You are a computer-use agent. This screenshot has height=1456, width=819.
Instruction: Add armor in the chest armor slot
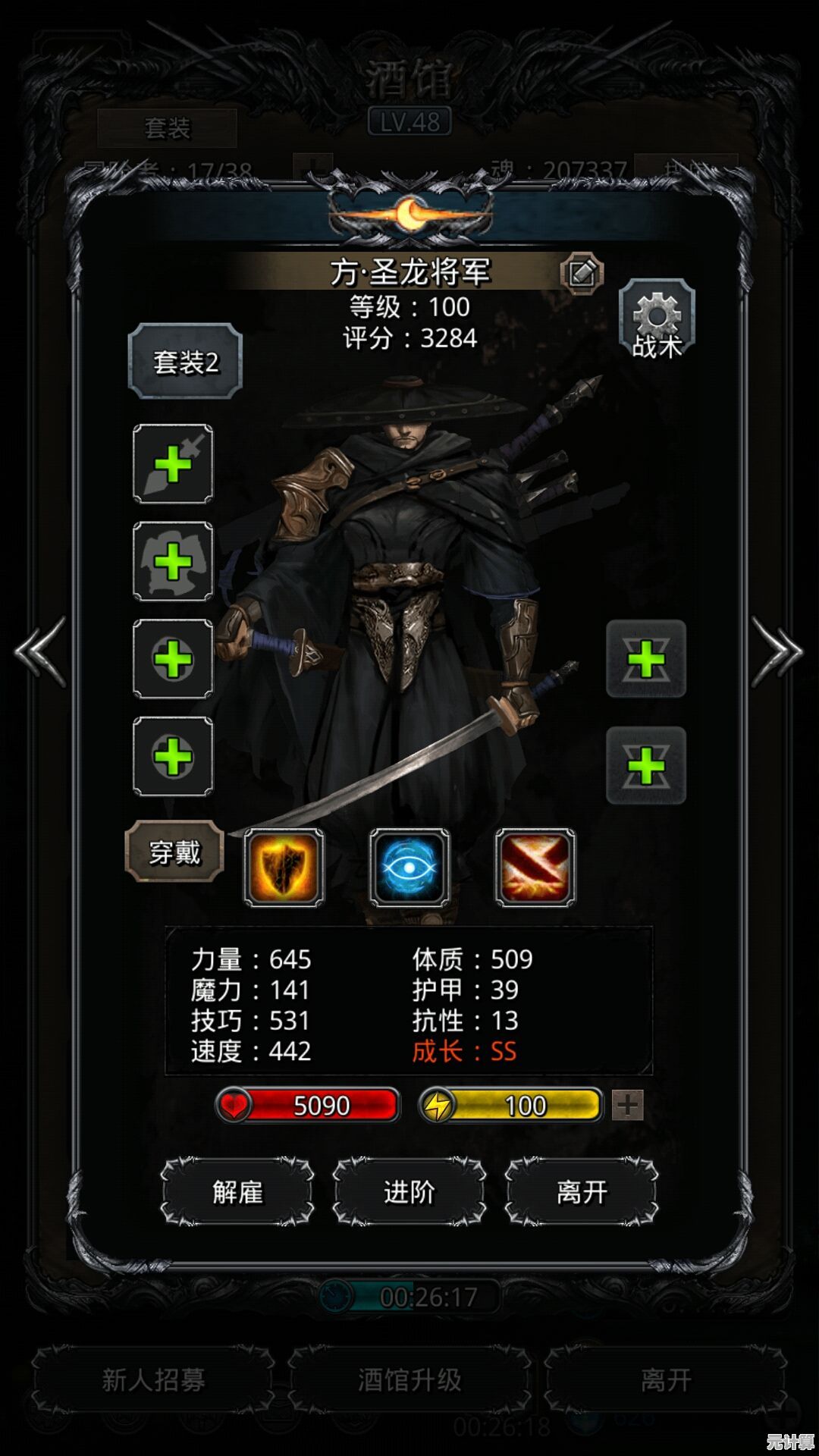[173, 562]
